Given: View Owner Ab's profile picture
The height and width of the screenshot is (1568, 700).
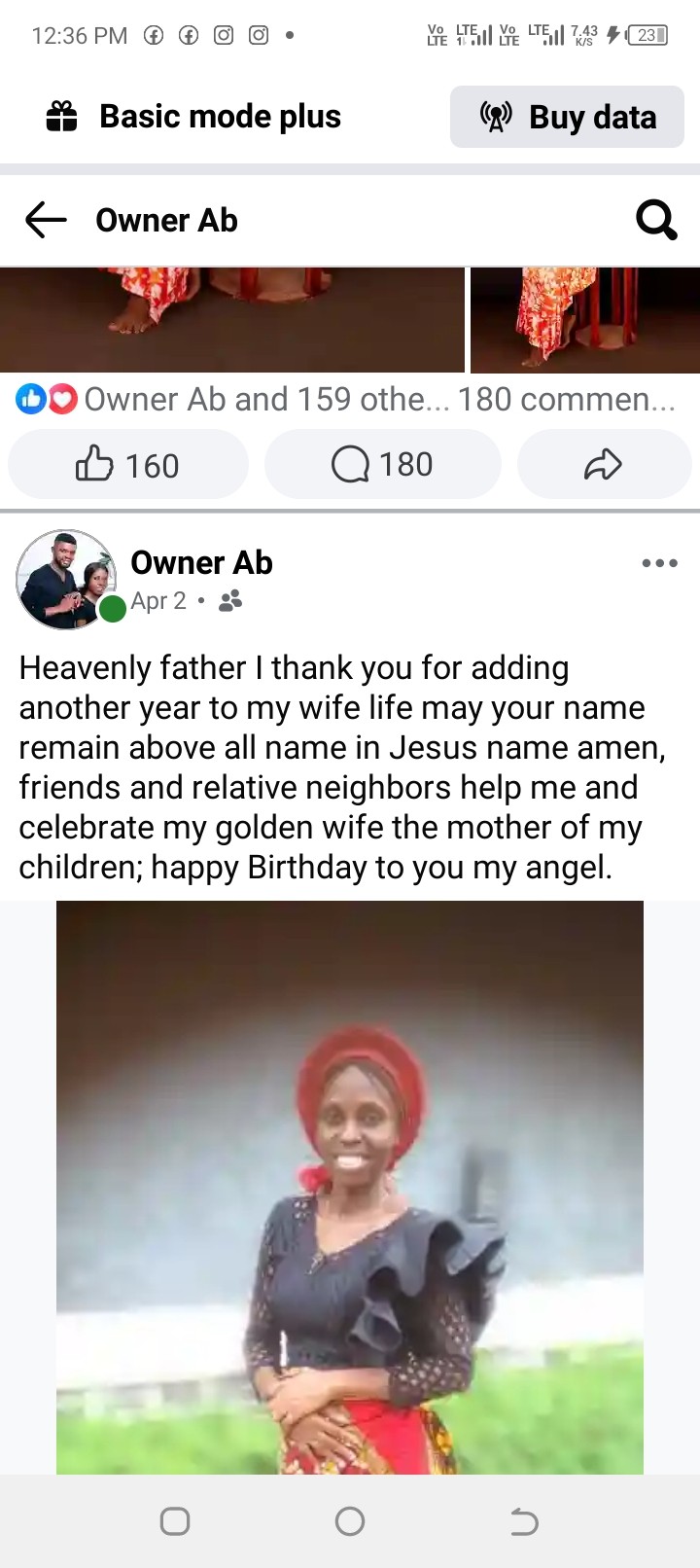Looking at the screenshot, I should [x=66, y=580].
